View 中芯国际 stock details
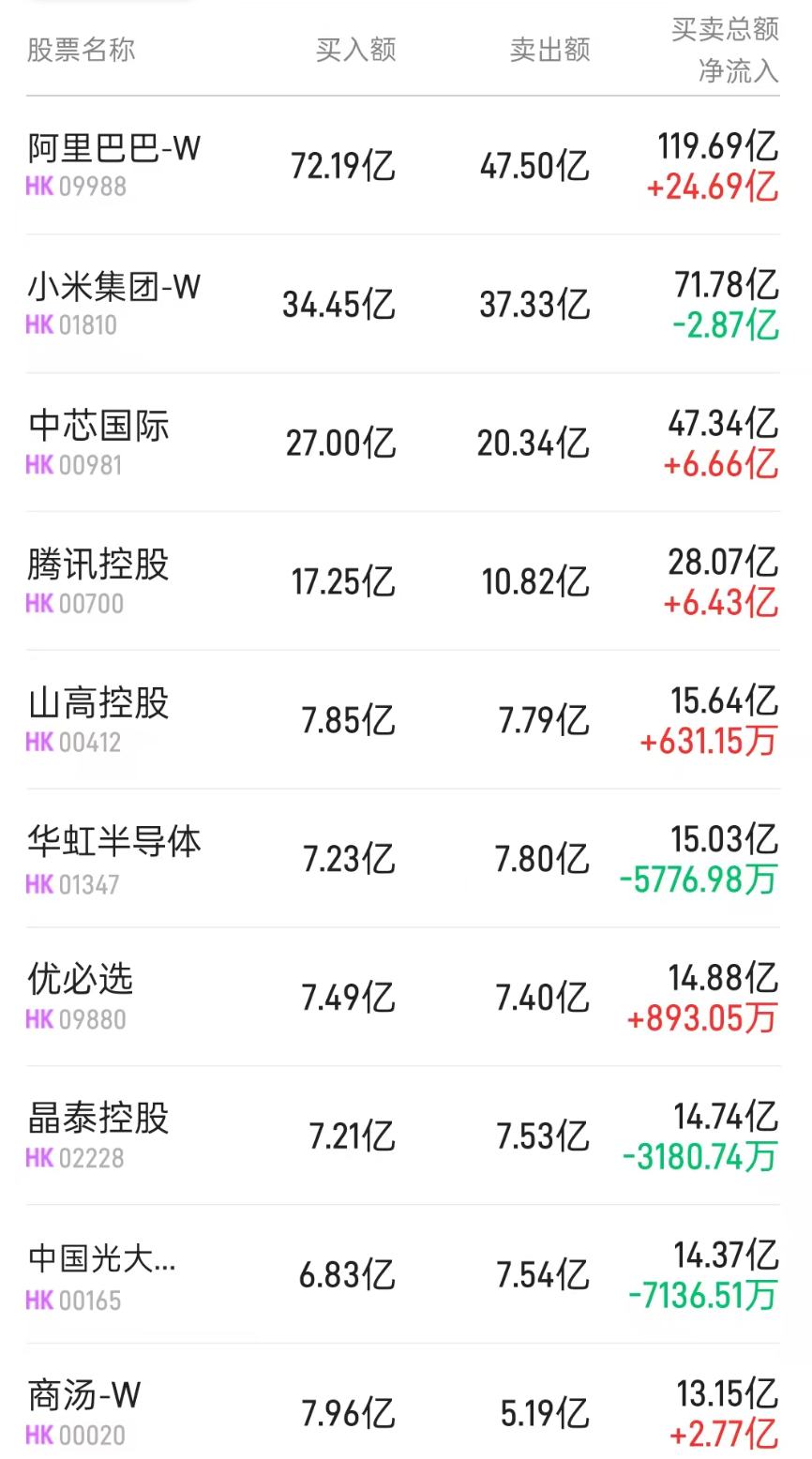Image resolution: width=812 pixels, height=1459 pixels. (98, 428)
